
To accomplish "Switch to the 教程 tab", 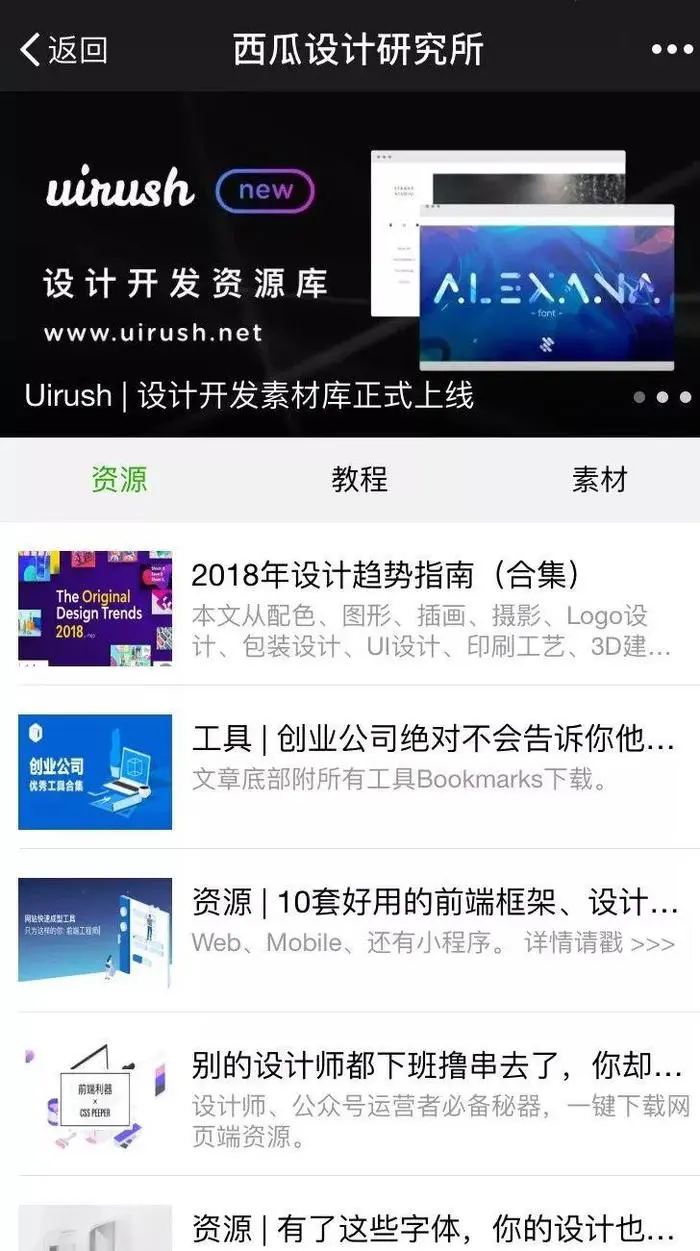I will [x=359, y=479].
